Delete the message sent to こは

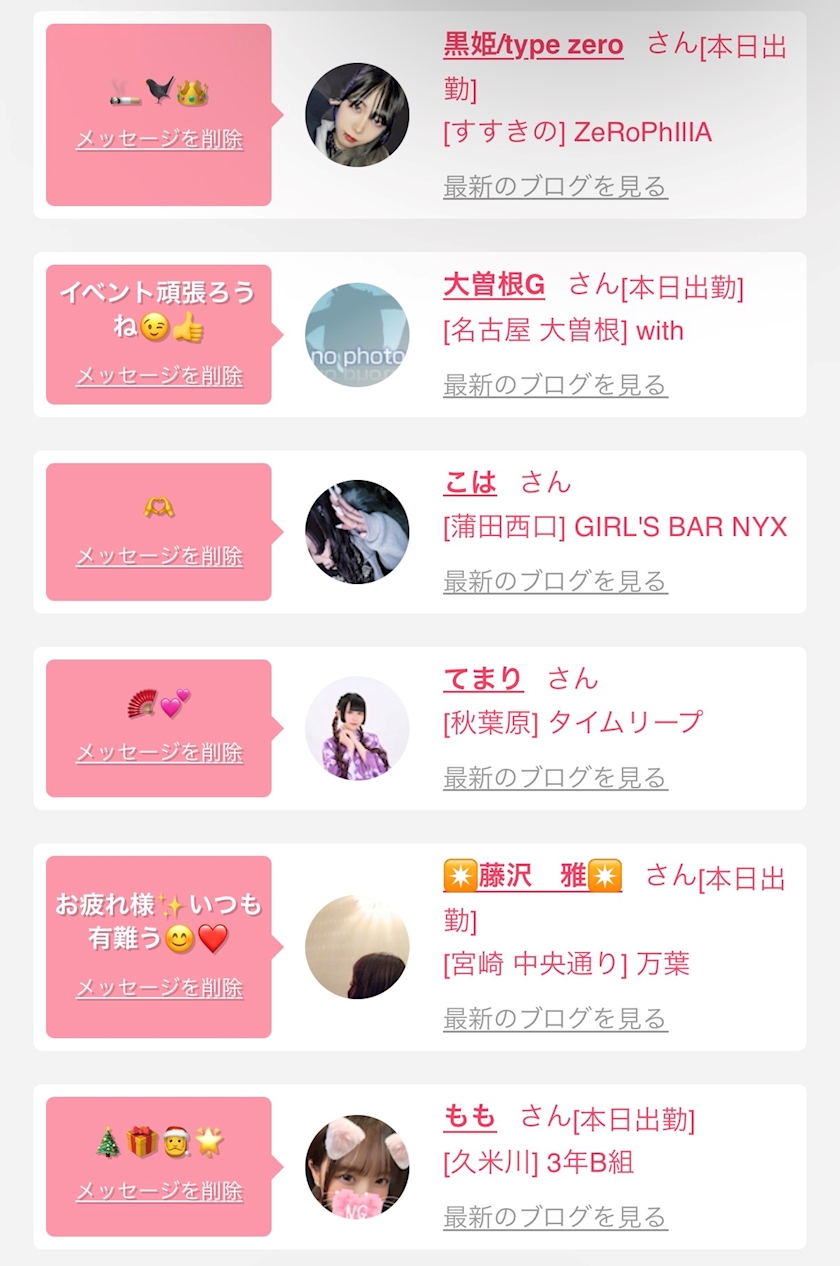tap(159, 556)
